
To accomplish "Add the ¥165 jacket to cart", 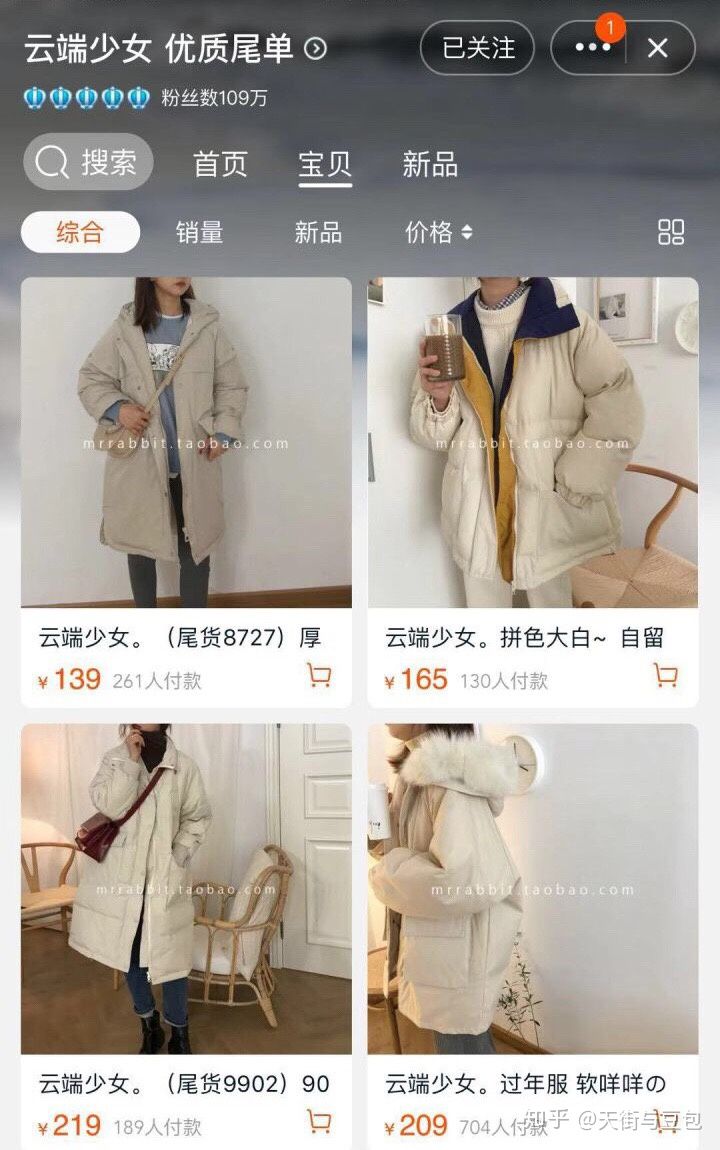I will pyautogui.click(x=665, y=676).
